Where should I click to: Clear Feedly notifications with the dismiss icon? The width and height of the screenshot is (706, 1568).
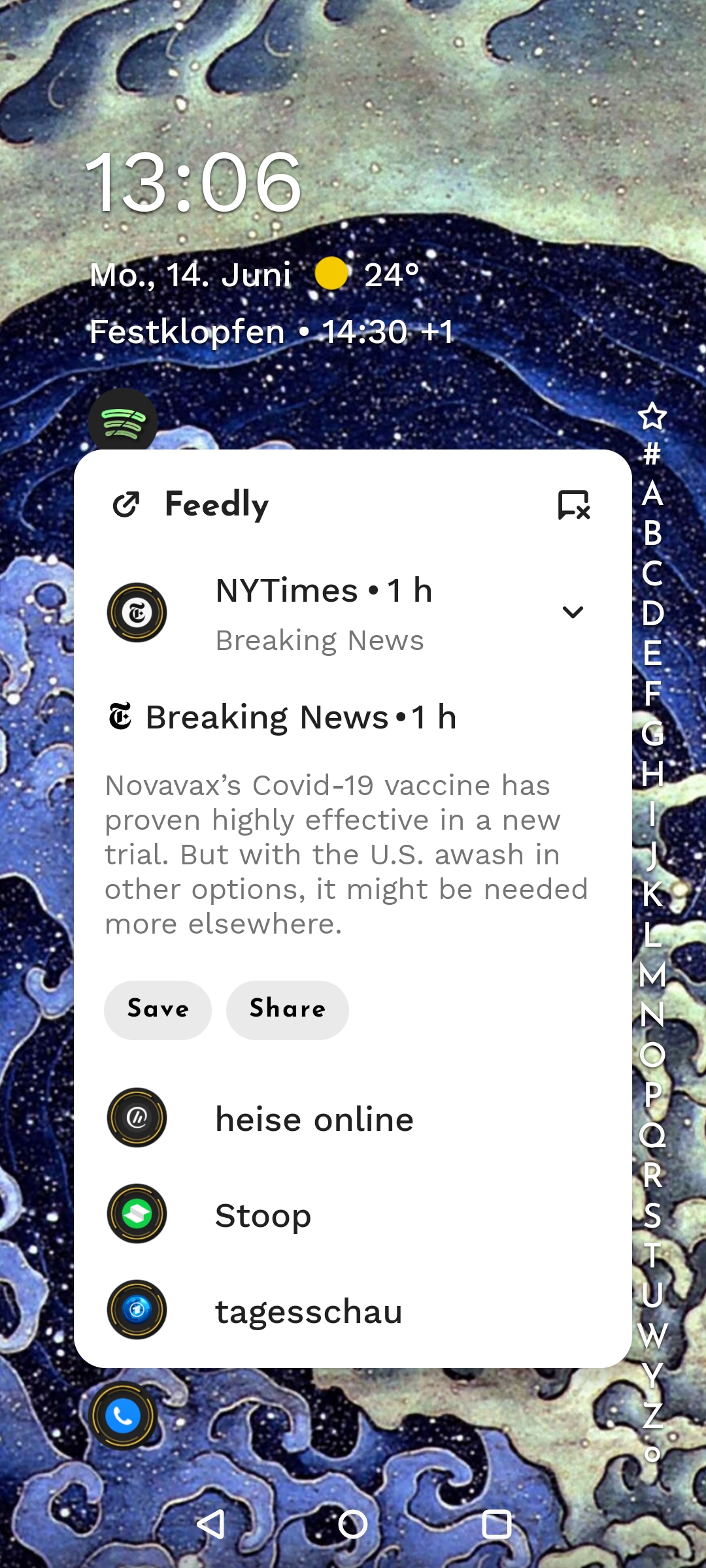tap(574, 505)
